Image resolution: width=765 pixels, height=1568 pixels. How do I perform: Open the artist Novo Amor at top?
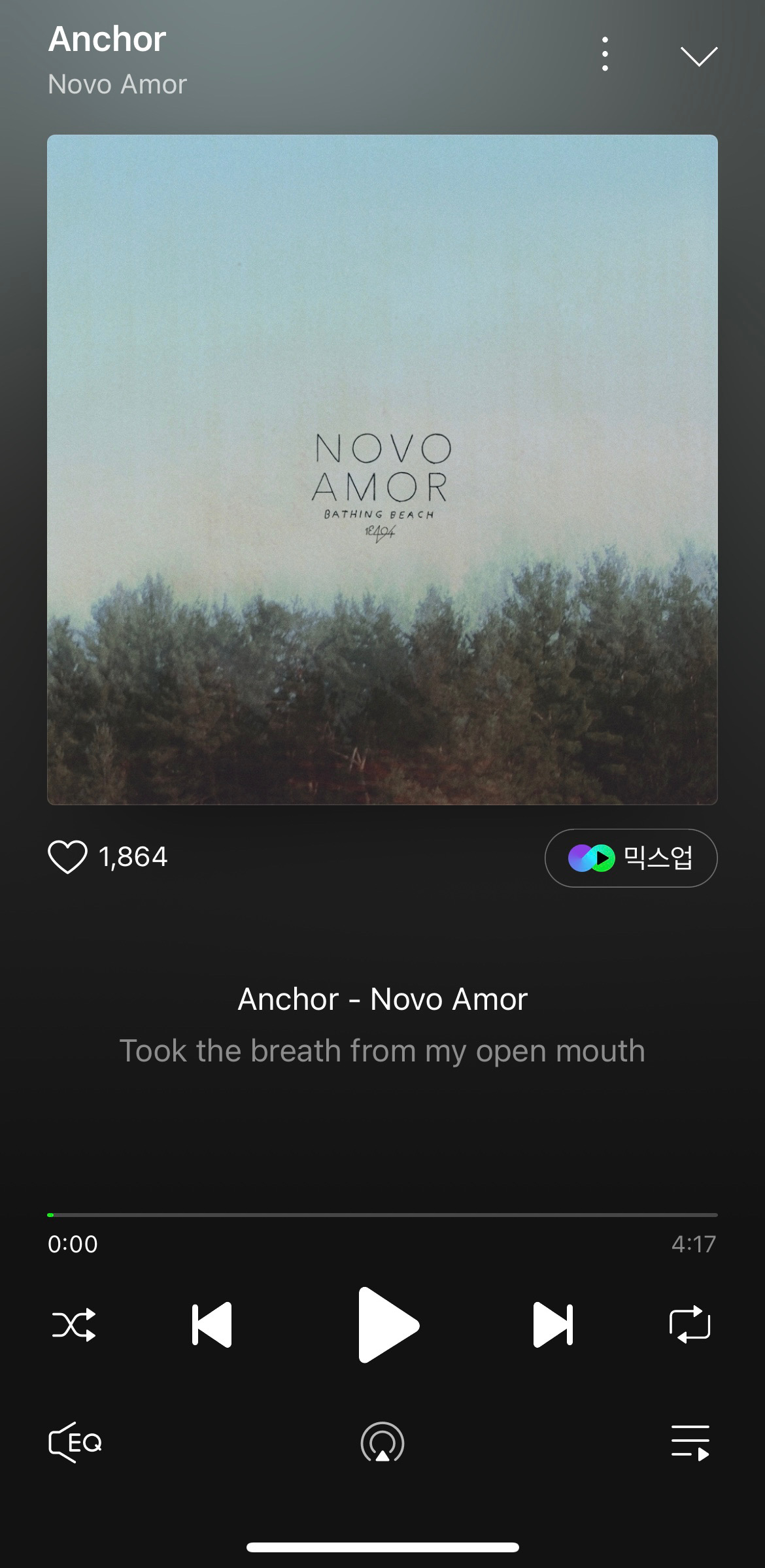[118, 84]
